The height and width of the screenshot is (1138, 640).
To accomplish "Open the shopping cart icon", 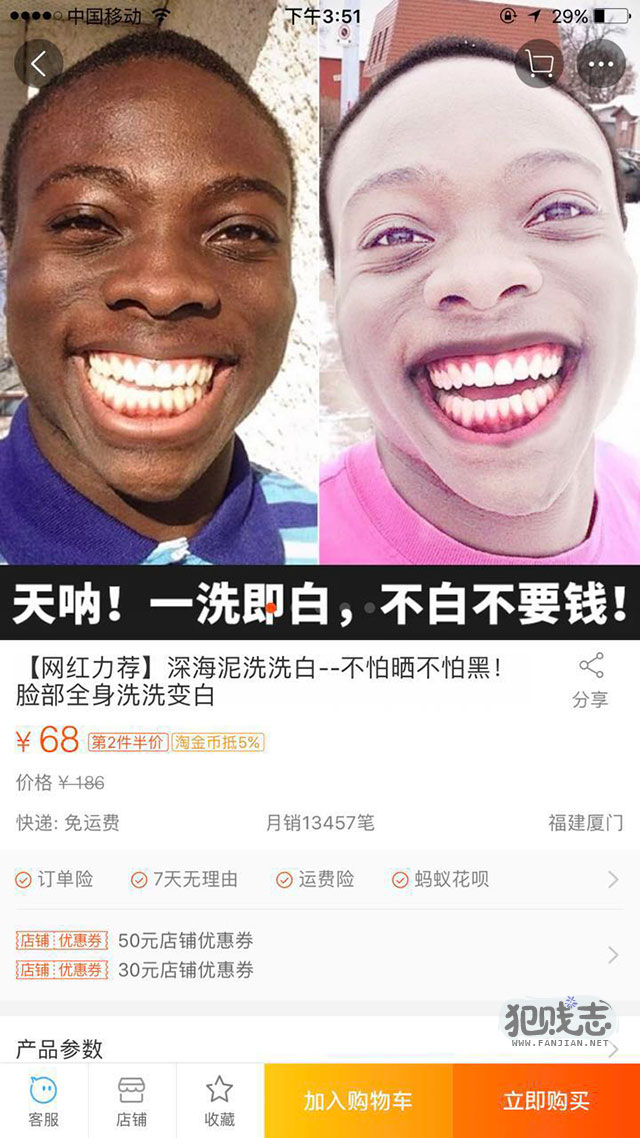I will (539, 64).
